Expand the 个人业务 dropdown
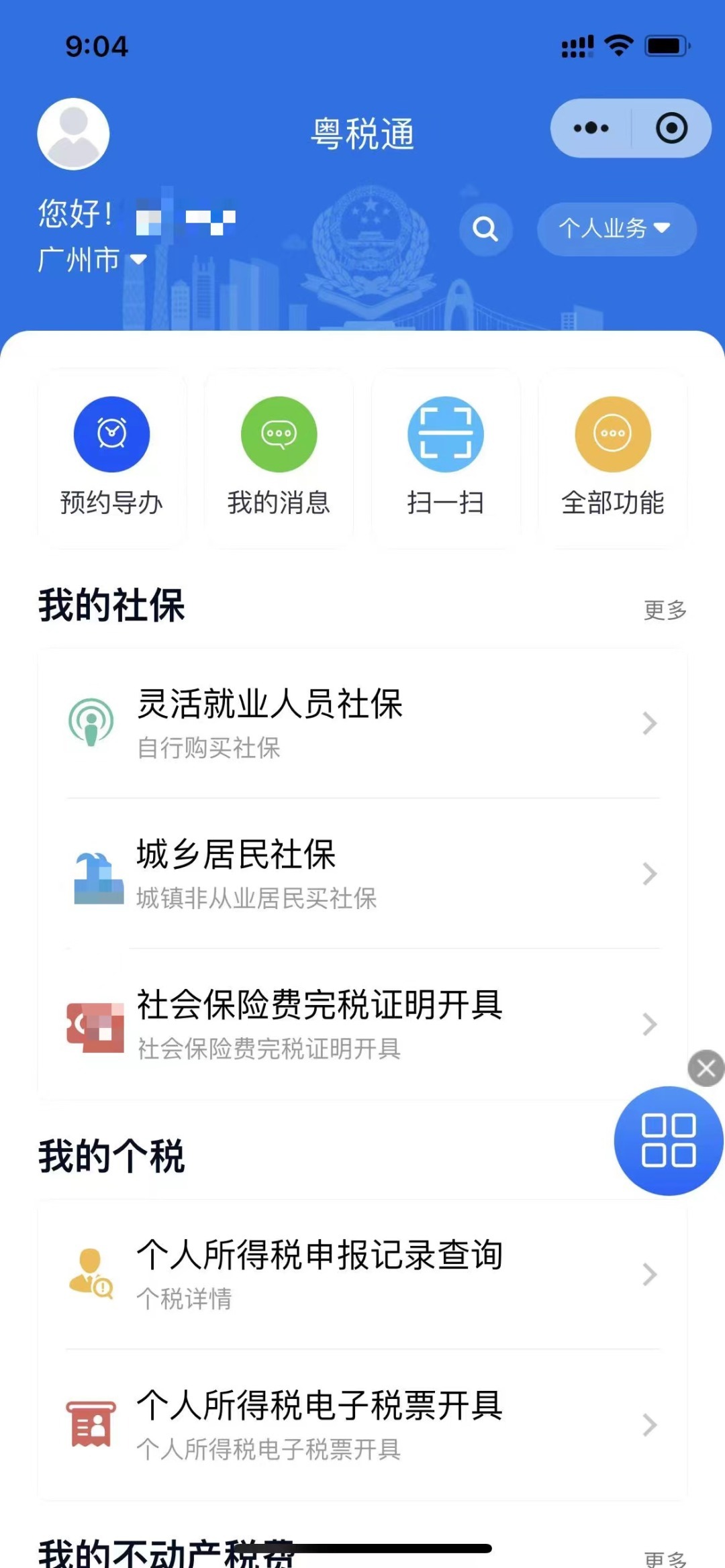This screenshot has width=725, height=1568. (616, 229)
